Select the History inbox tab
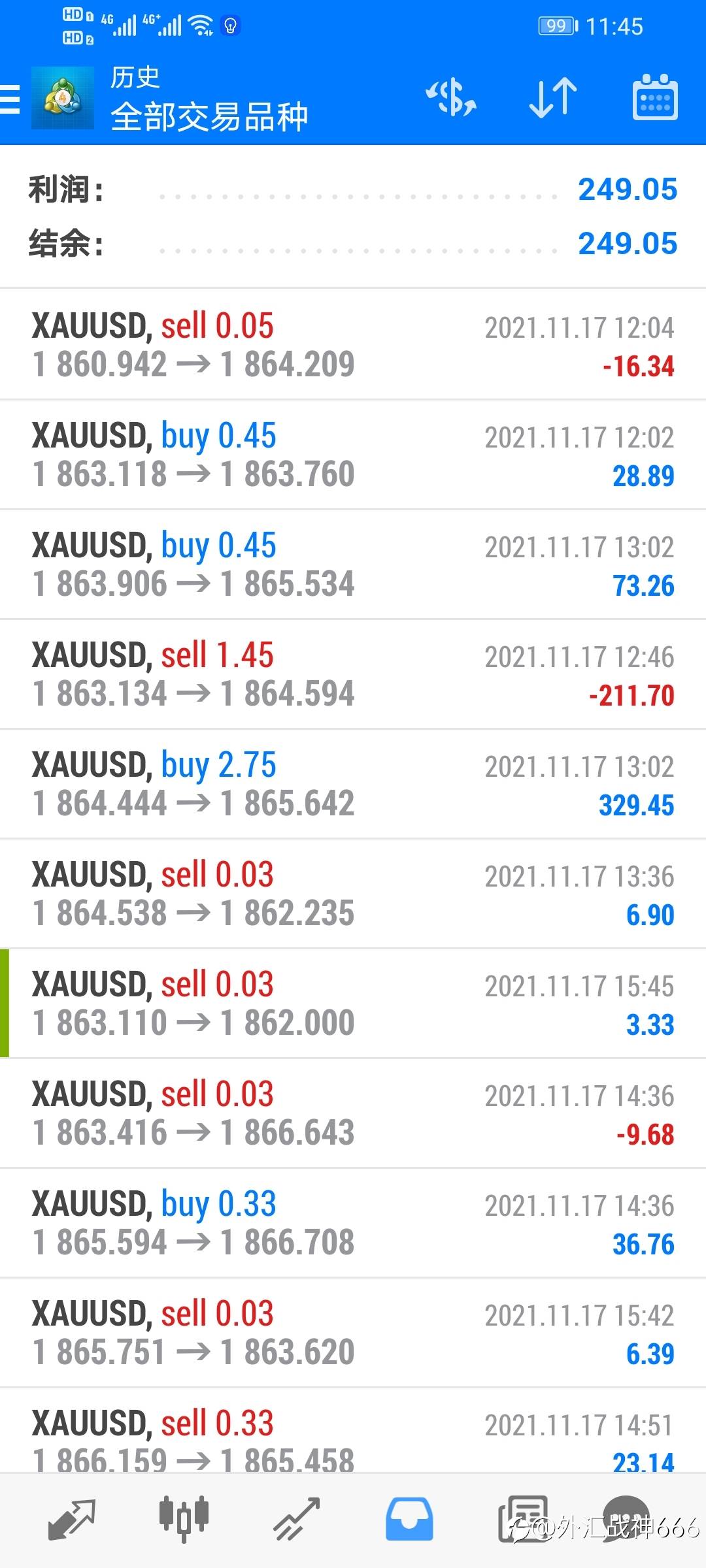Viewport: 706px width, 1568px height. pos(409,1520)
